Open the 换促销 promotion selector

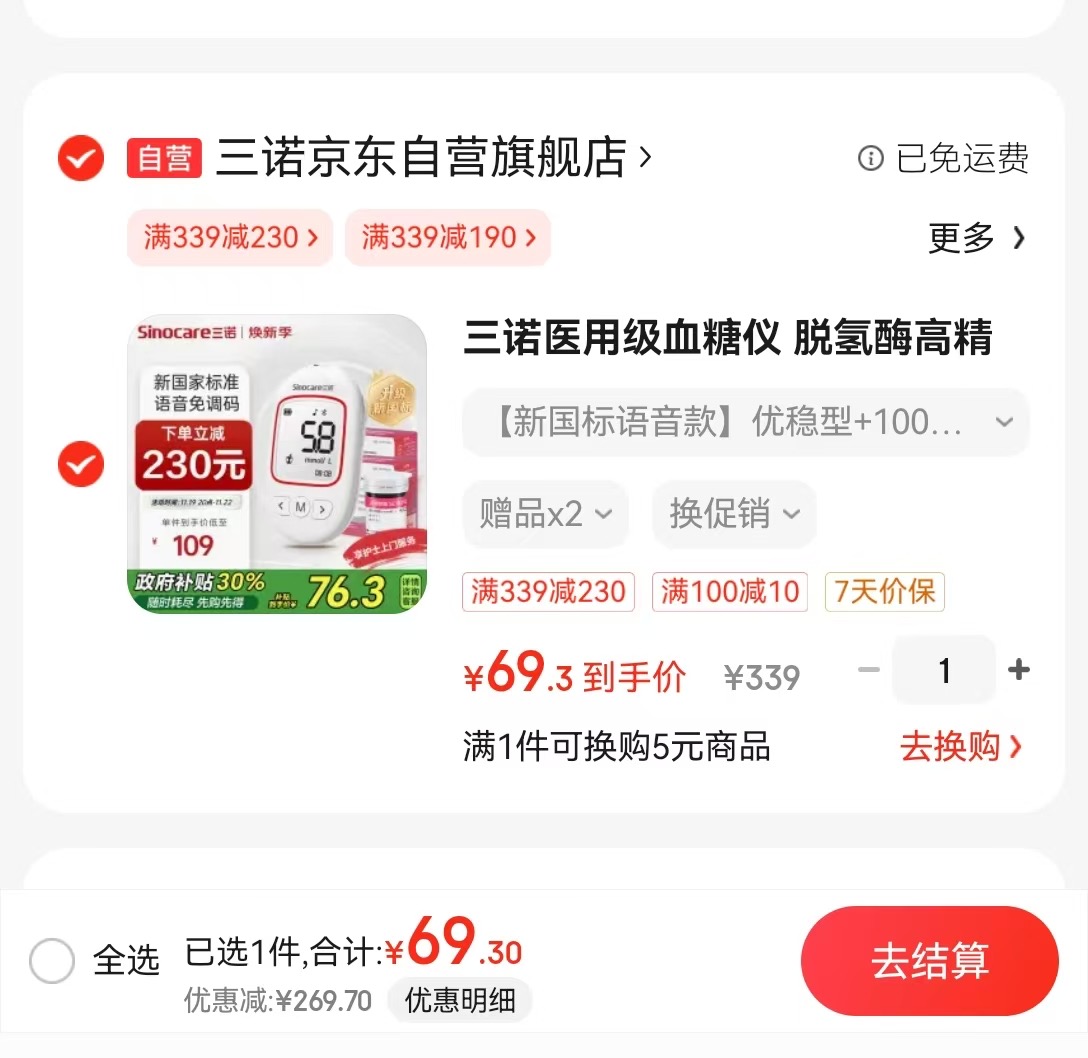tap(734, 514)
